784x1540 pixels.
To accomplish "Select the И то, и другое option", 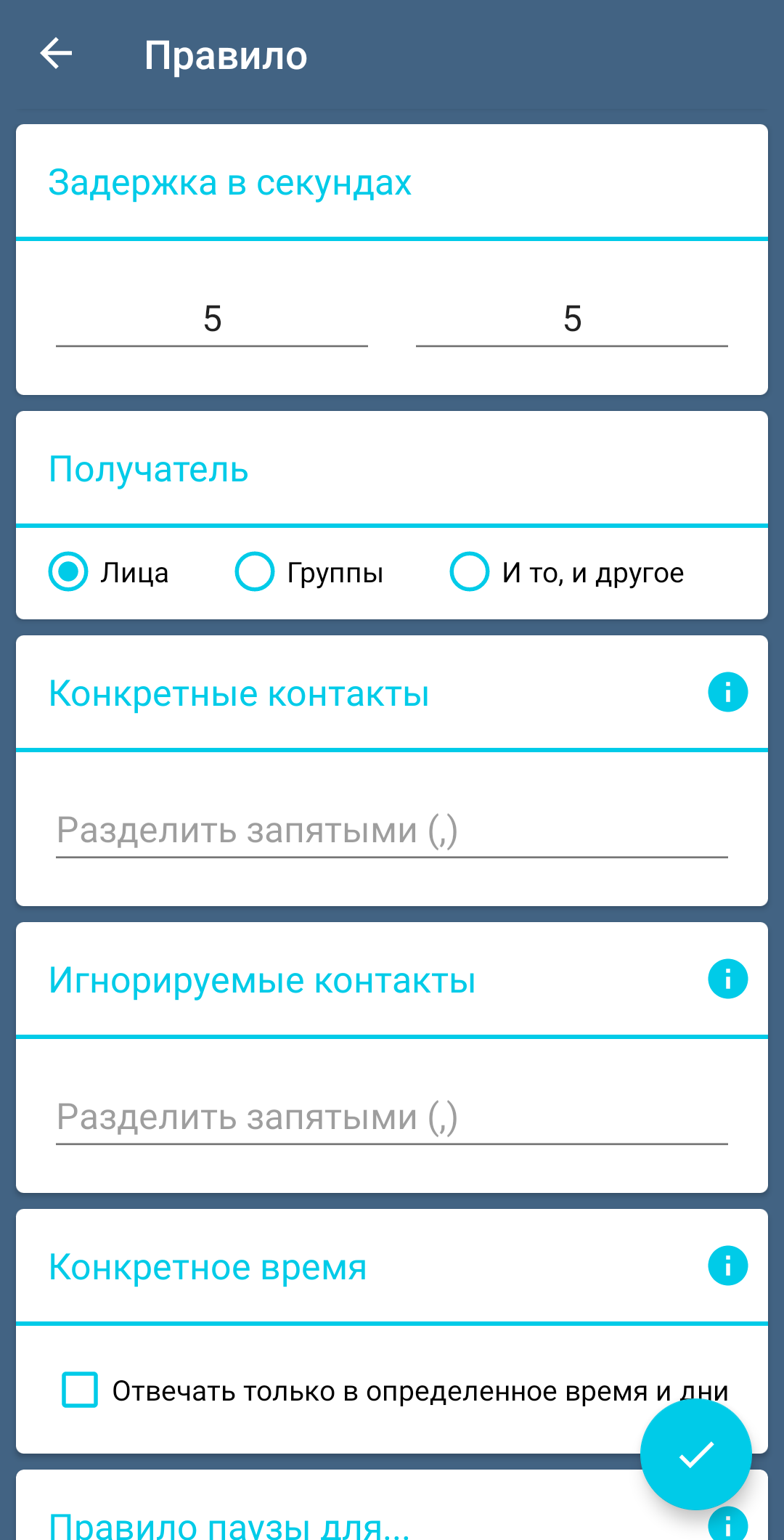I will coord(470,572).
